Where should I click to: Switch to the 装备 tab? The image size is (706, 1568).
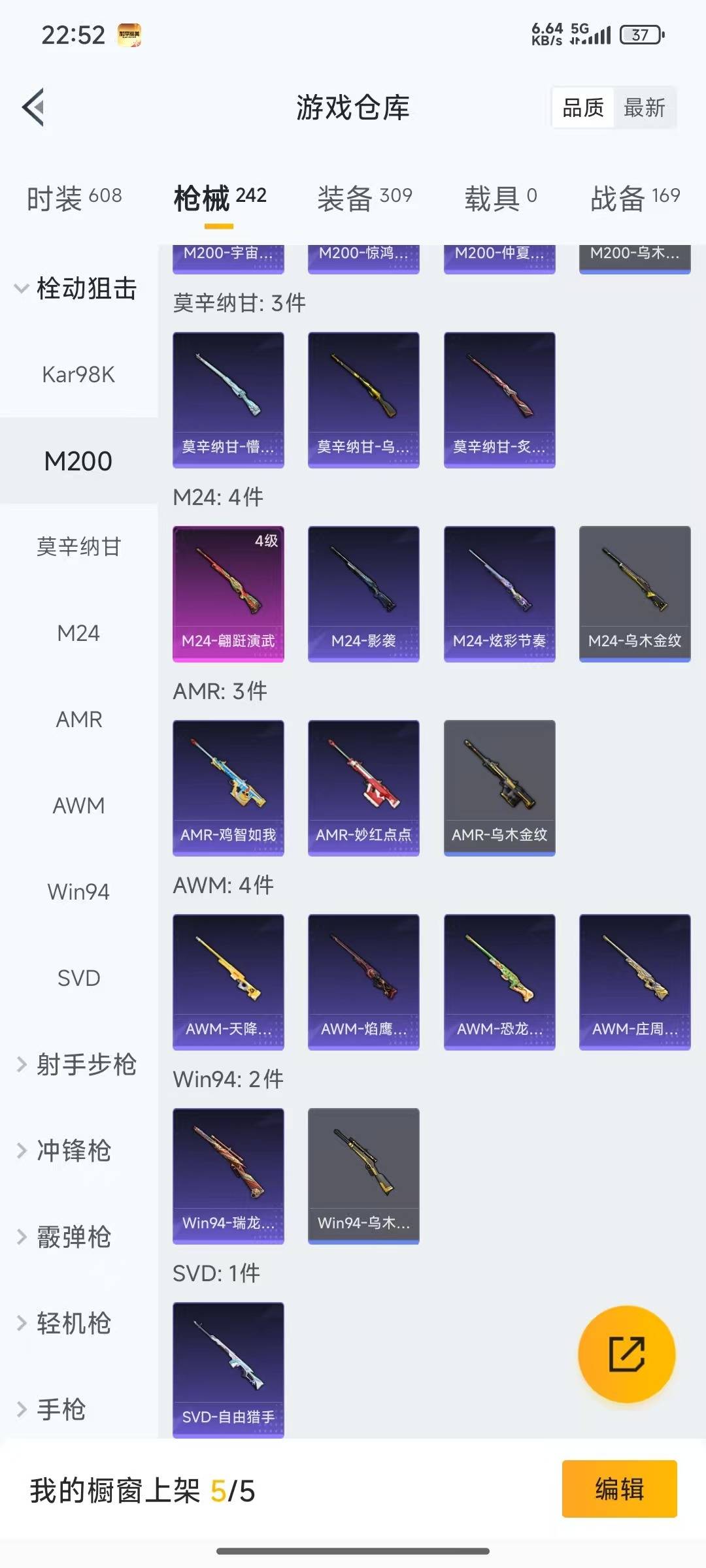coord(364,198)
